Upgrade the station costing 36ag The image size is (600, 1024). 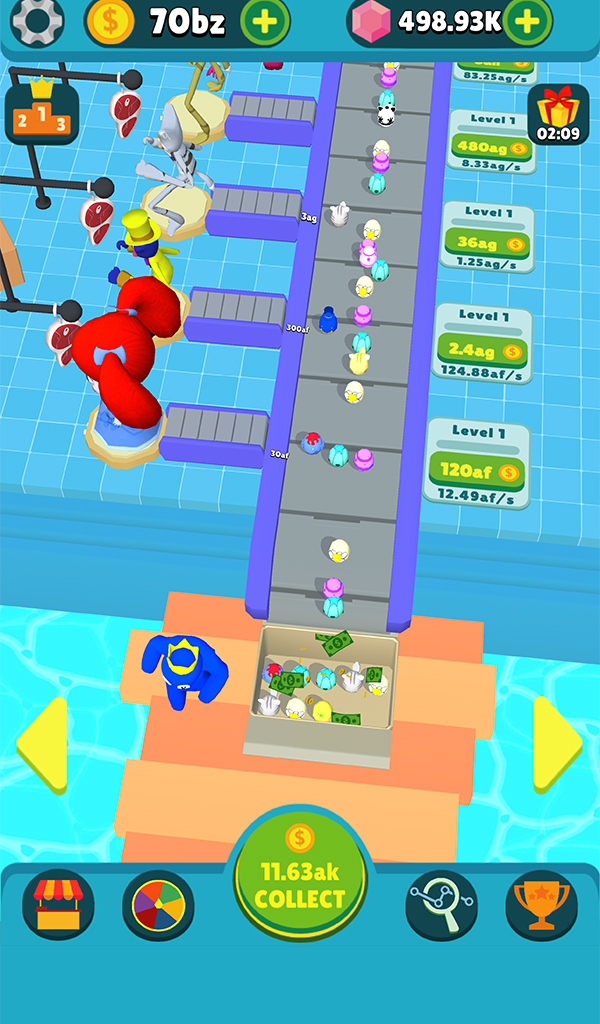[x=487, y=243]
